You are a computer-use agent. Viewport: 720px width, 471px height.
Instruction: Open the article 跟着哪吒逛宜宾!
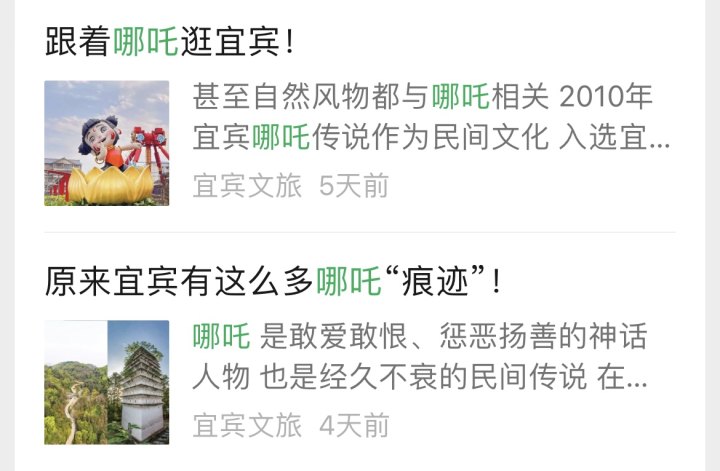[x=170, y=43]
